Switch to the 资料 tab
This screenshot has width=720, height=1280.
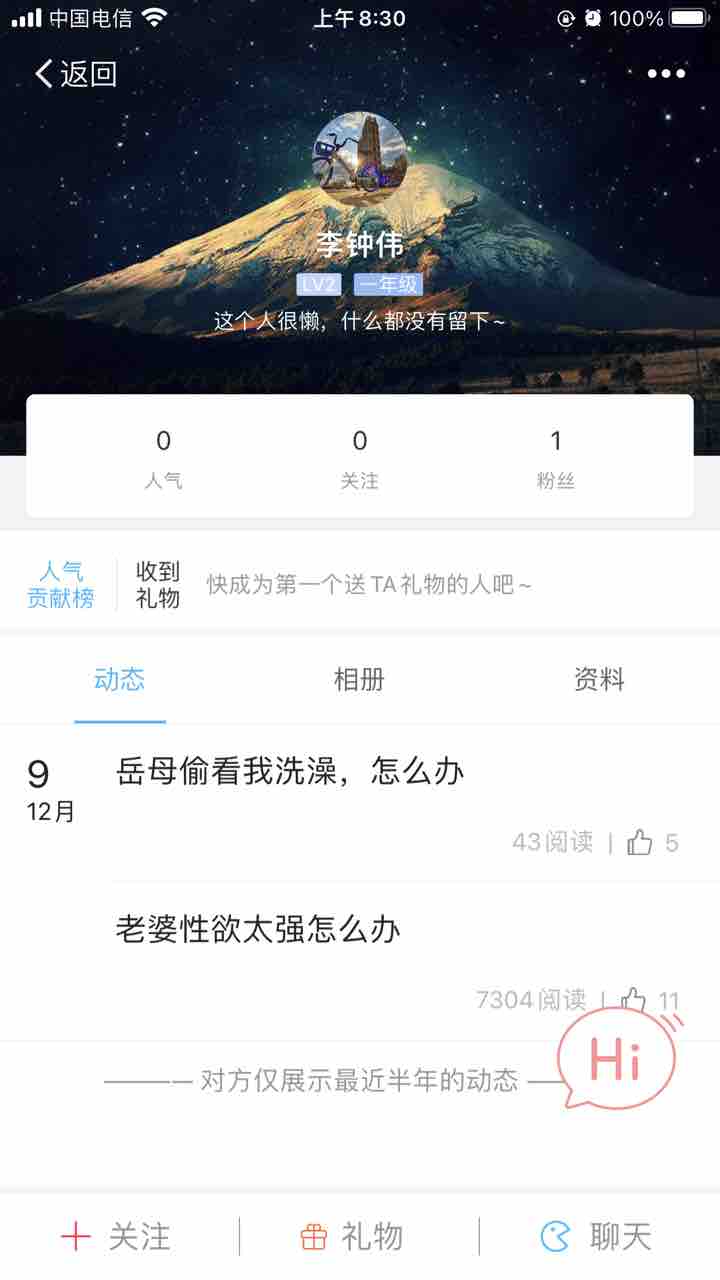599,680
